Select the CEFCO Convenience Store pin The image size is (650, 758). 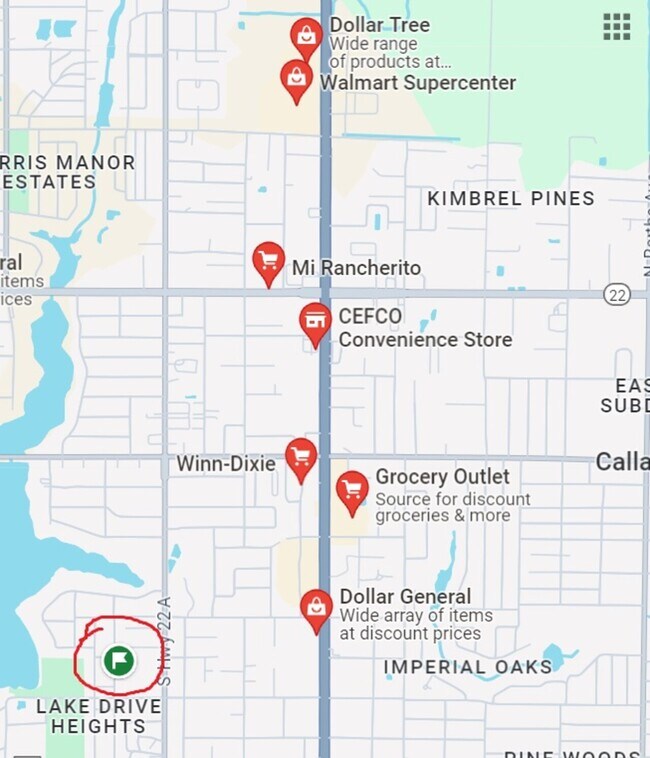point(316,322)
